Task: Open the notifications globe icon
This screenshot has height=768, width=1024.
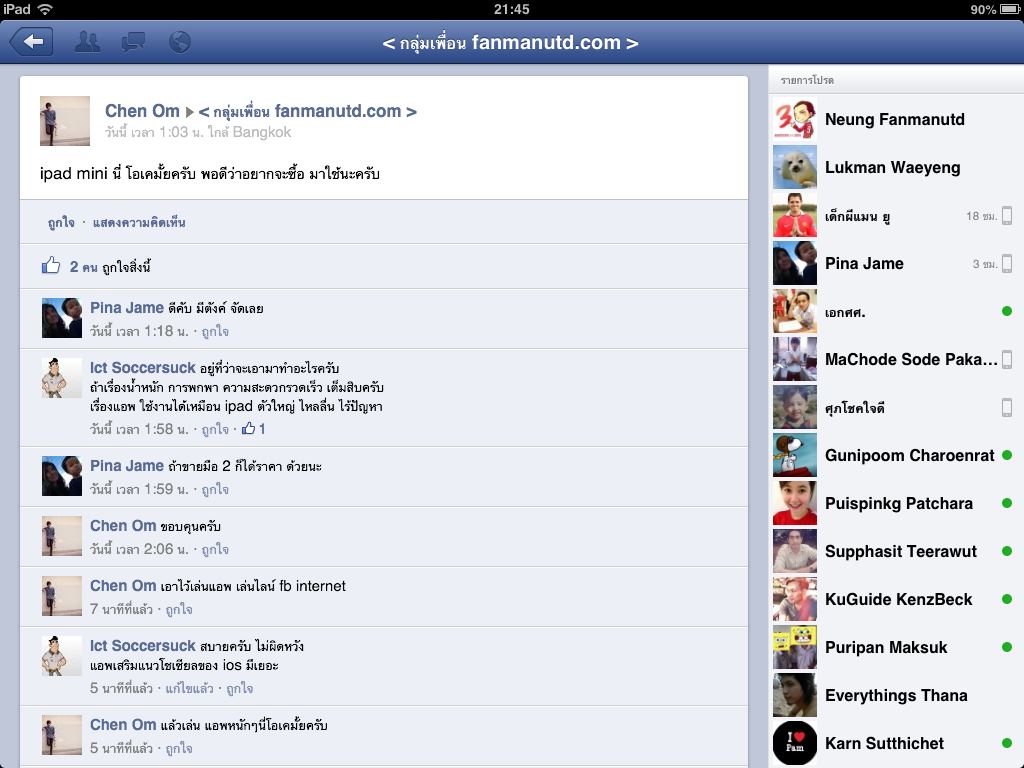Action: 180,42
